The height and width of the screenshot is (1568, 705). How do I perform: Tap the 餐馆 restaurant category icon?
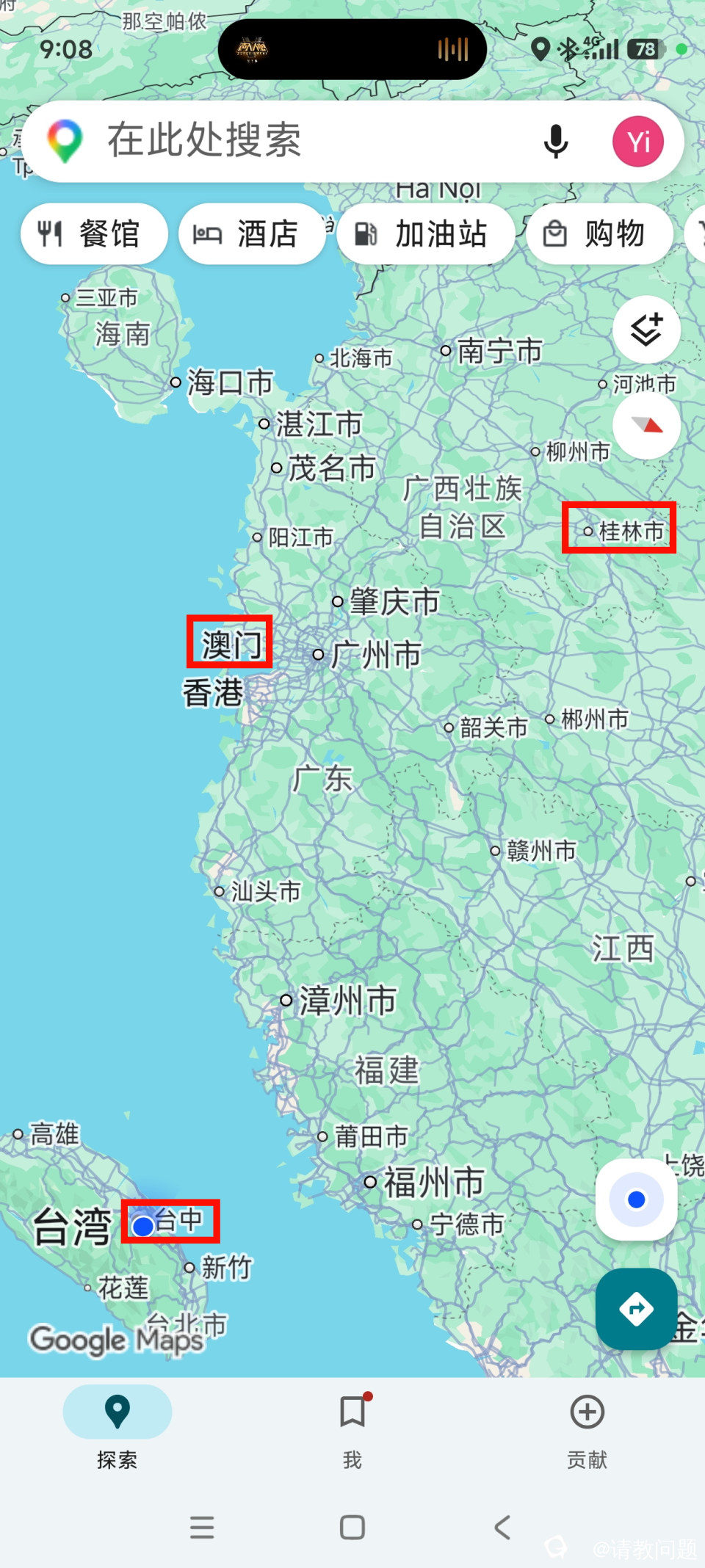tap(49, 233)
